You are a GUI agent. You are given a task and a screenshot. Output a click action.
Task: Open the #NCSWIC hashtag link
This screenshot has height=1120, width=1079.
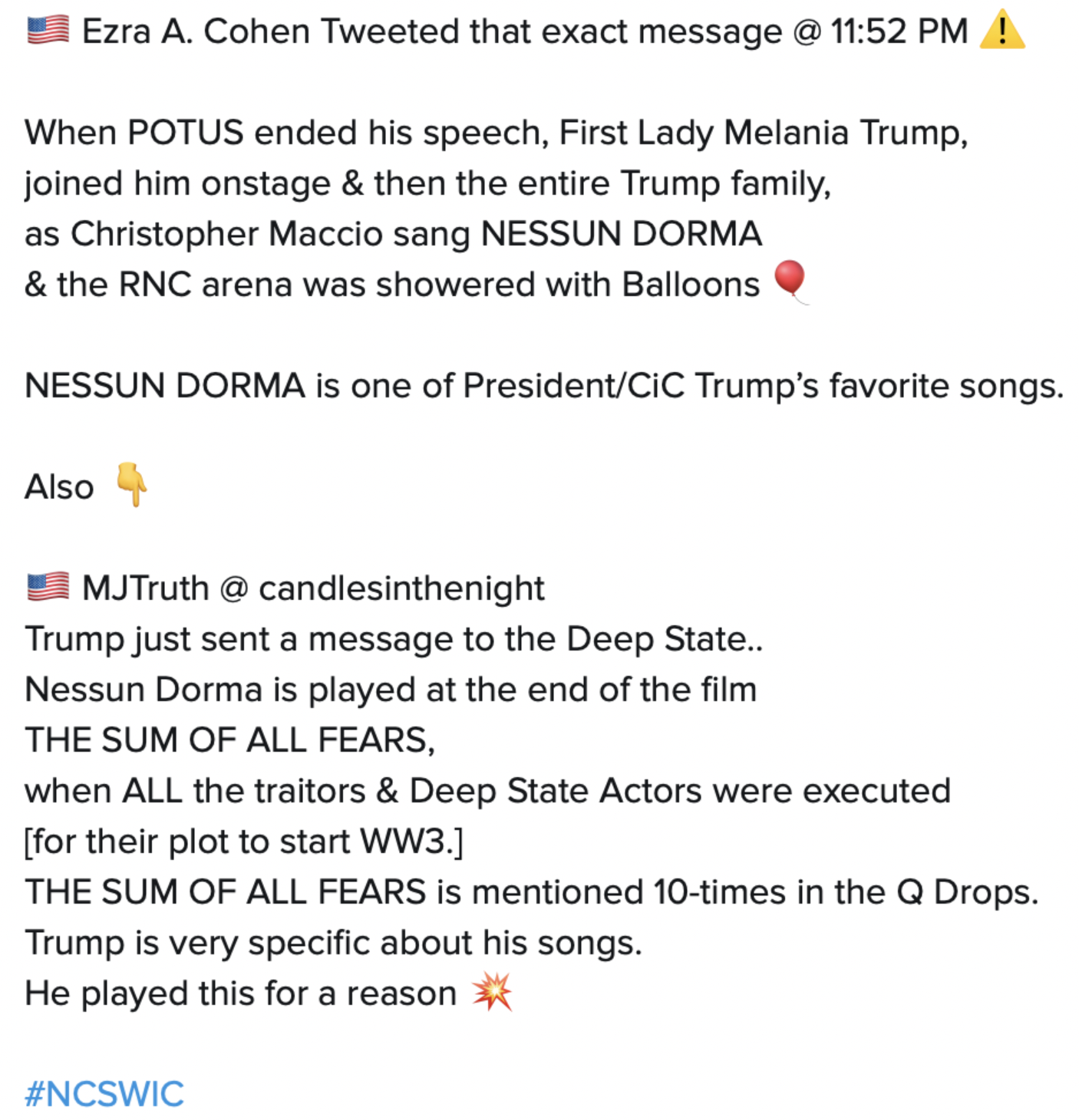104,1093
